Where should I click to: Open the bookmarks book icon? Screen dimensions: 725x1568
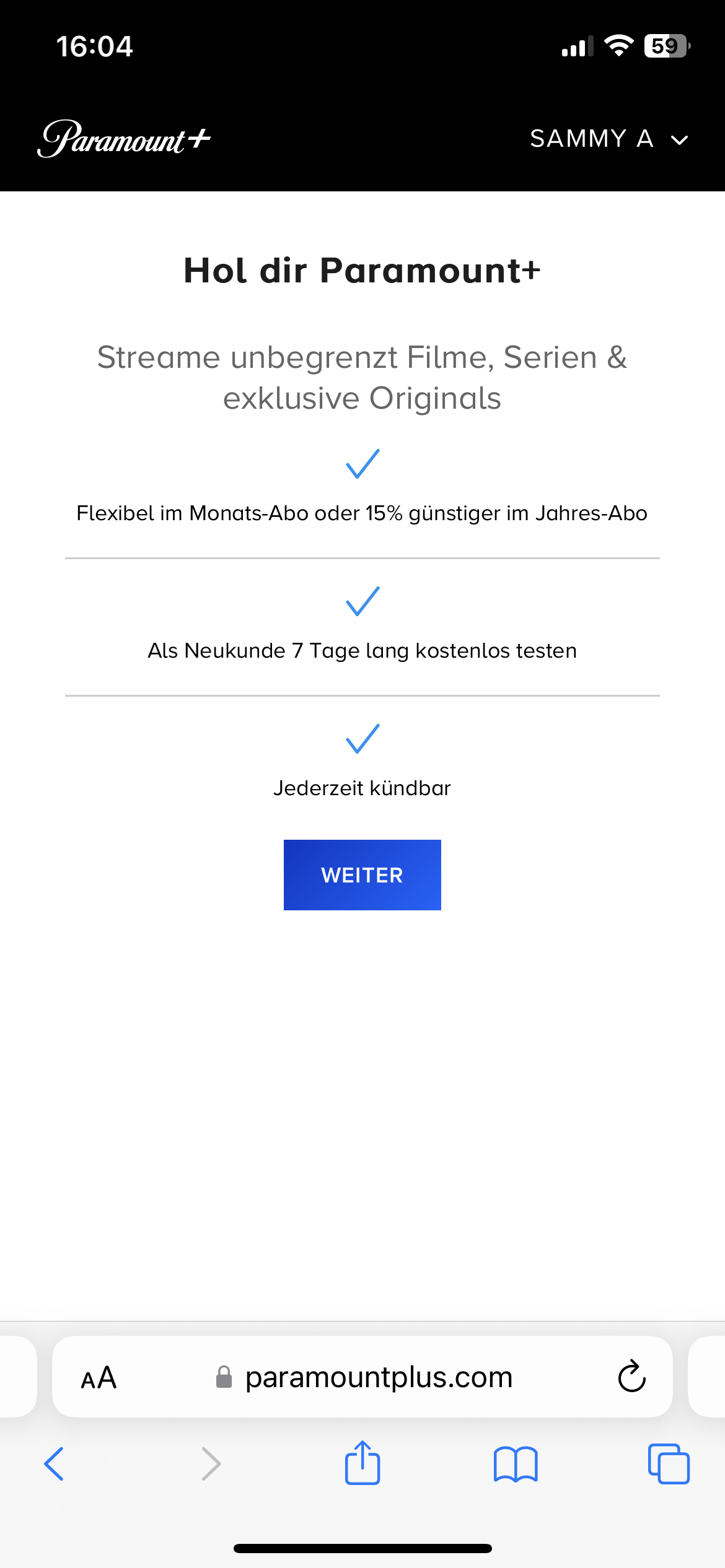point(516,1464)
